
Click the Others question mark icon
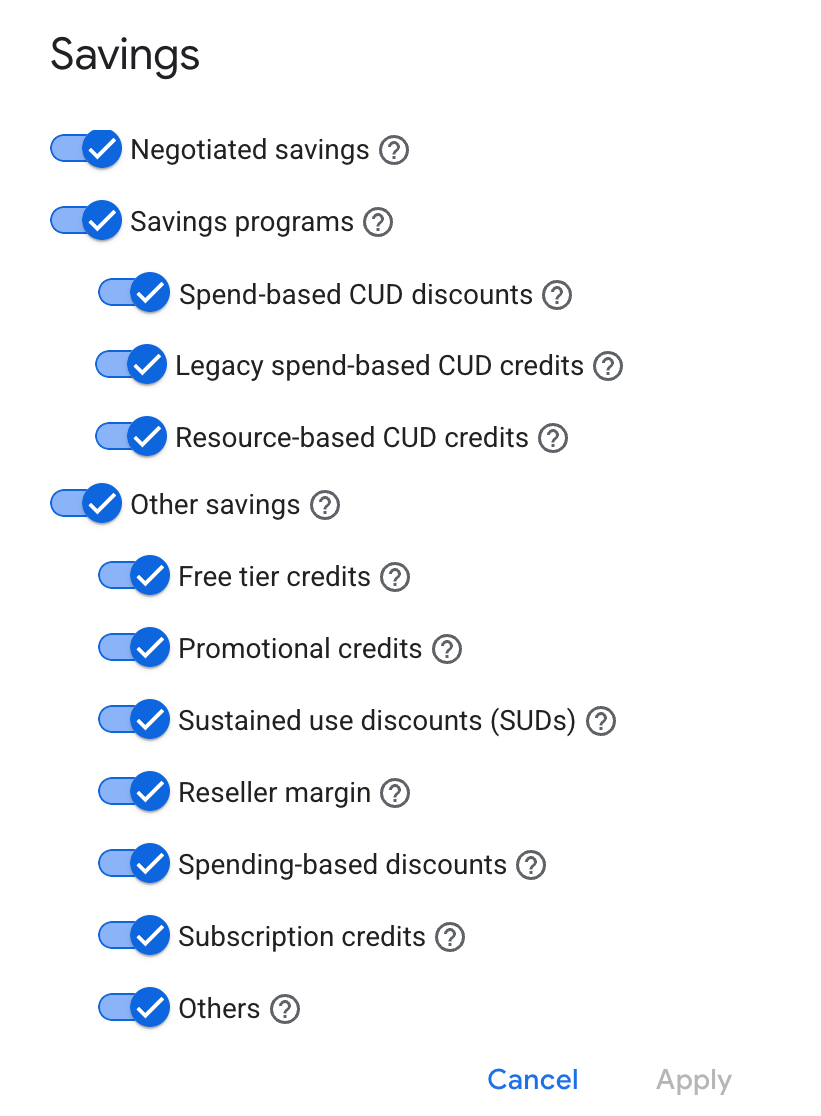click(285, 1009)
